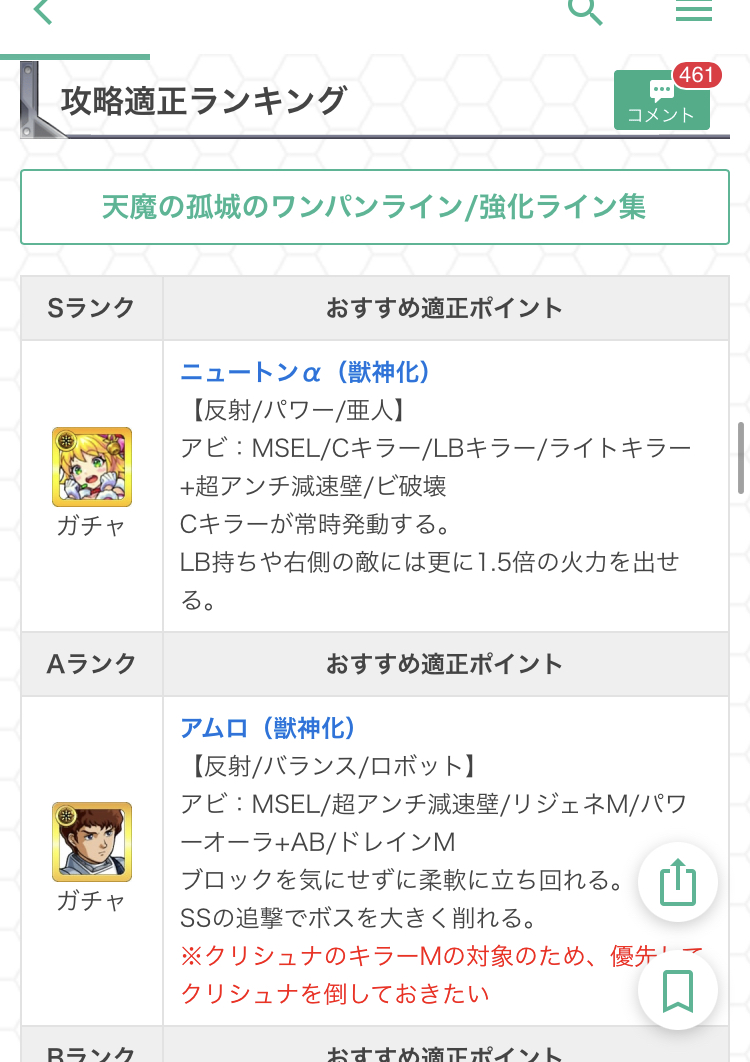The height and width of the screenshot is (1062, 750).
Task: Open the コメント button with 461 comments
Action: click(661, 101)
